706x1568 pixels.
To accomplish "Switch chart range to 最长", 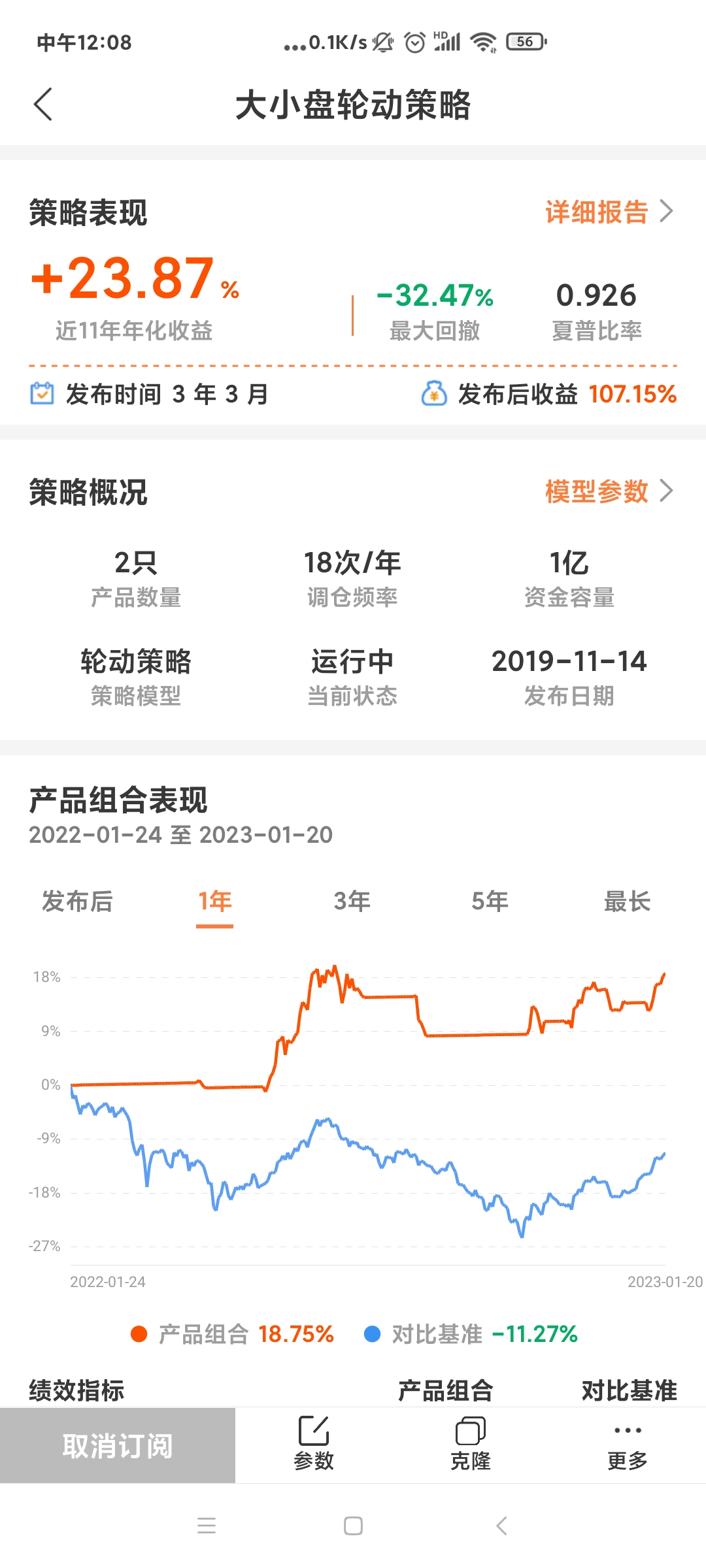I will 627,902.
